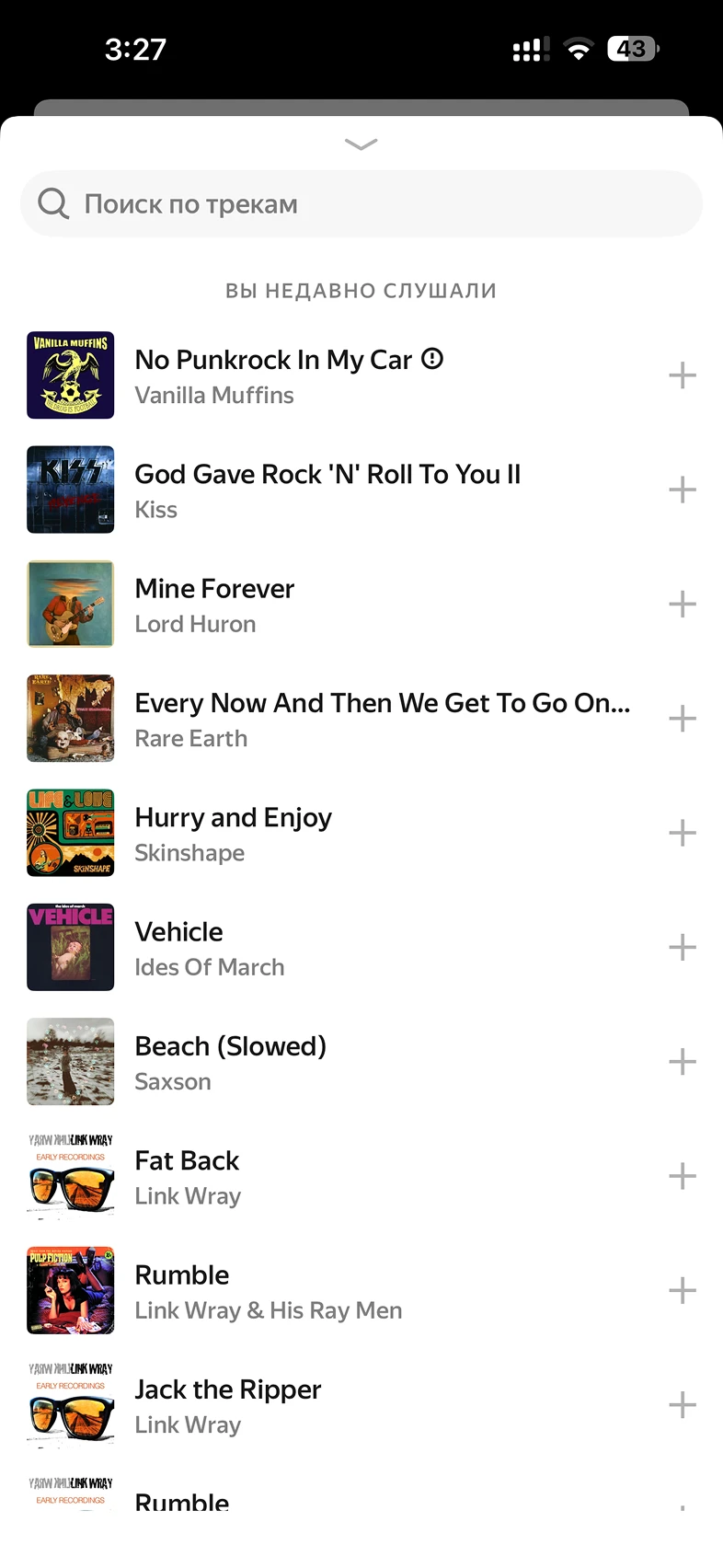Add Vehicle by Ides Of March
Image resolution: width=723 pixels, height=1568 pixels.
682,948
